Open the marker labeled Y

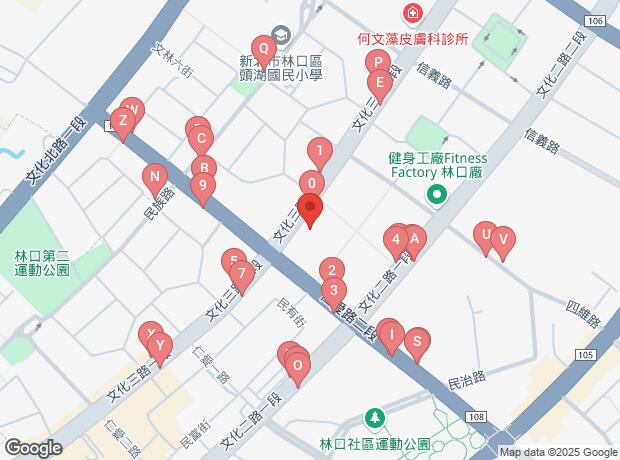[x=158, y=346]
